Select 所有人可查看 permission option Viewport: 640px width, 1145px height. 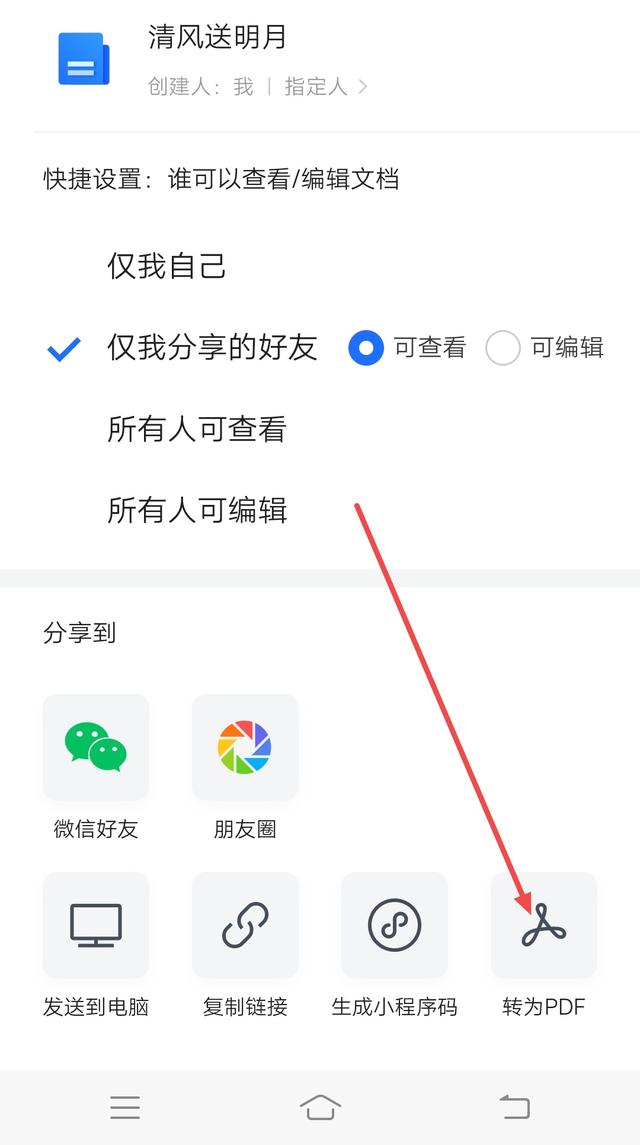click(x=197, y=429)
